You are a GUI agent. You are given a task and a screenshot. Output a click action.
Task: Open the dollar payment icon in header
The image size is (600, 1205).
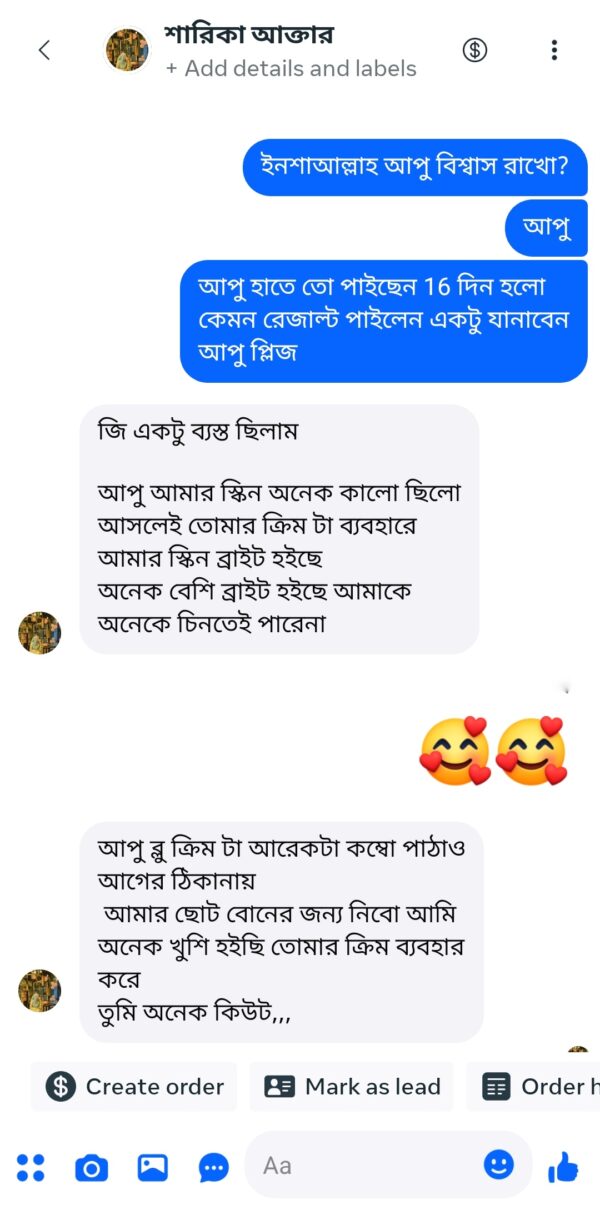click(x=475, y=50)
